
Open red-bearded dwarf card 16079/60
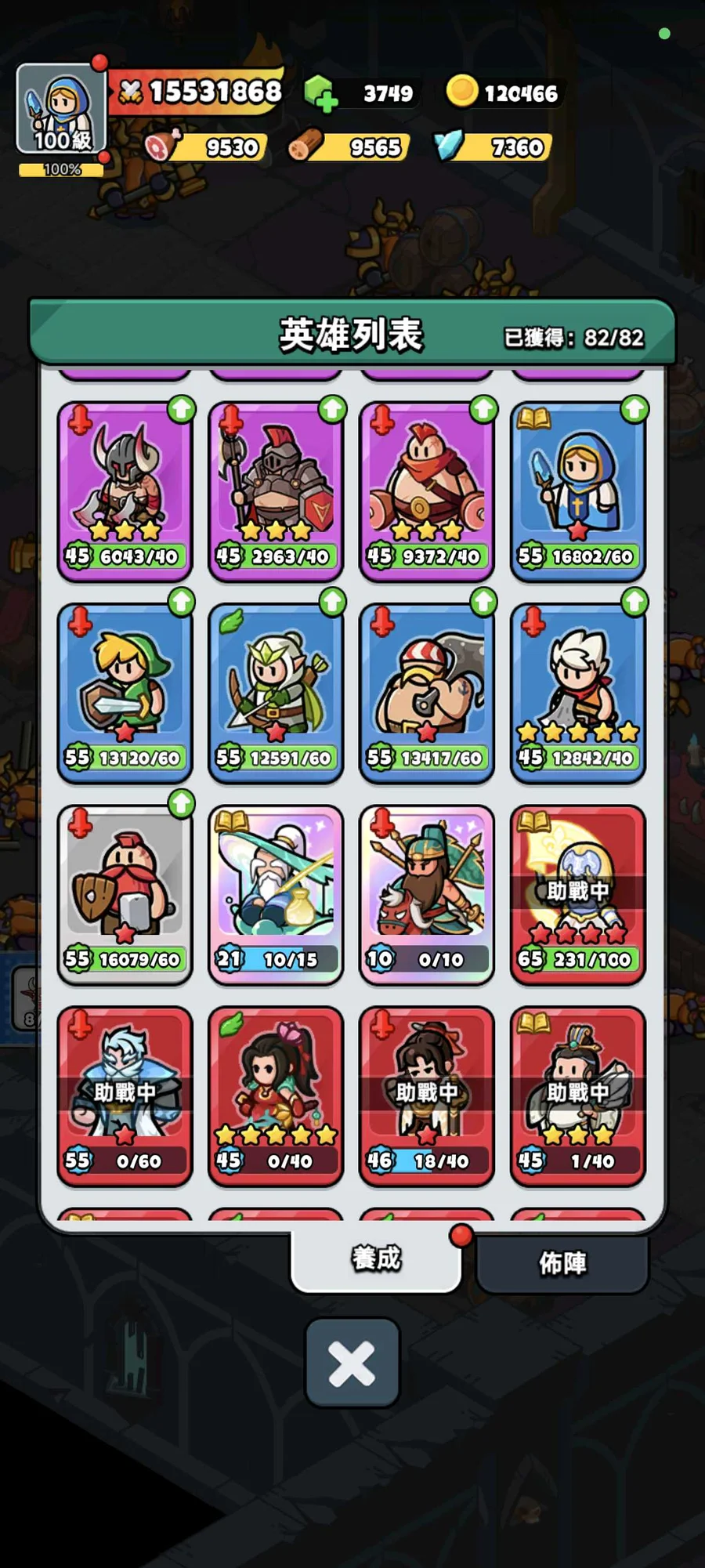tap(125, 894)
